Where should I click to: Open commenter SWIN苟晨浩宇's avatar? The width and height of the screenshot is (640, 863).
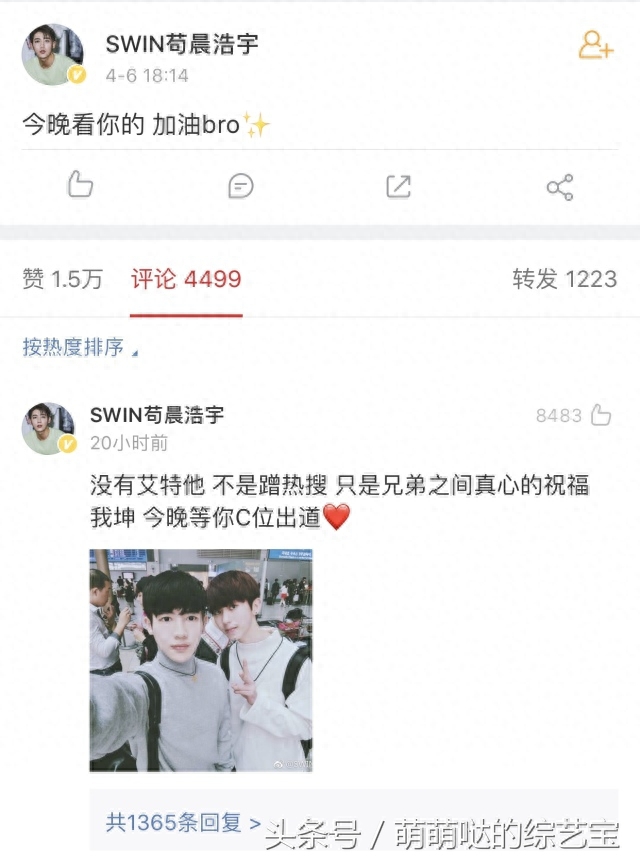coord(48,428)
